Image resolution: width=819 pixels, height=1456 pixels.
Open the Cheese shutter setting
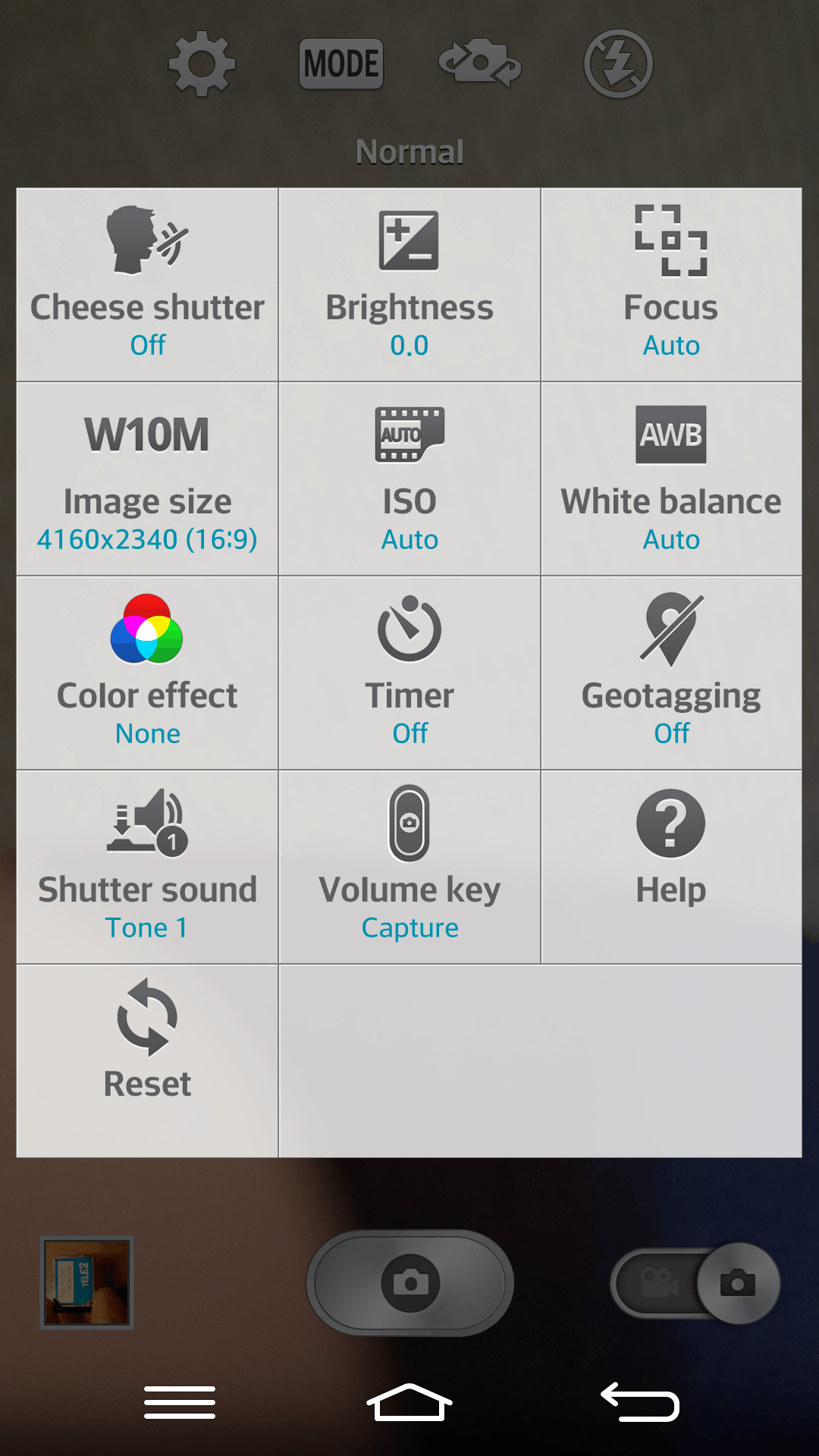[147, 284]
